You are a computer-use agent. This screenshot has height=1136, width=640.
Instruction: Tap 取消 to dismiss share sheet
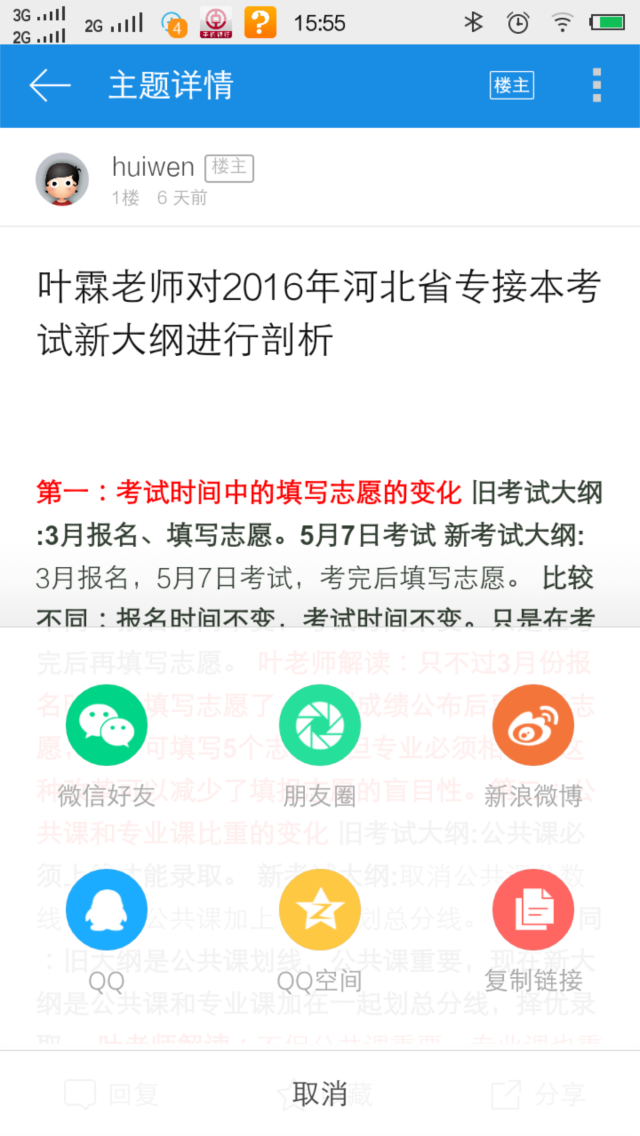pyautogui.click(x=320, y=1093)
